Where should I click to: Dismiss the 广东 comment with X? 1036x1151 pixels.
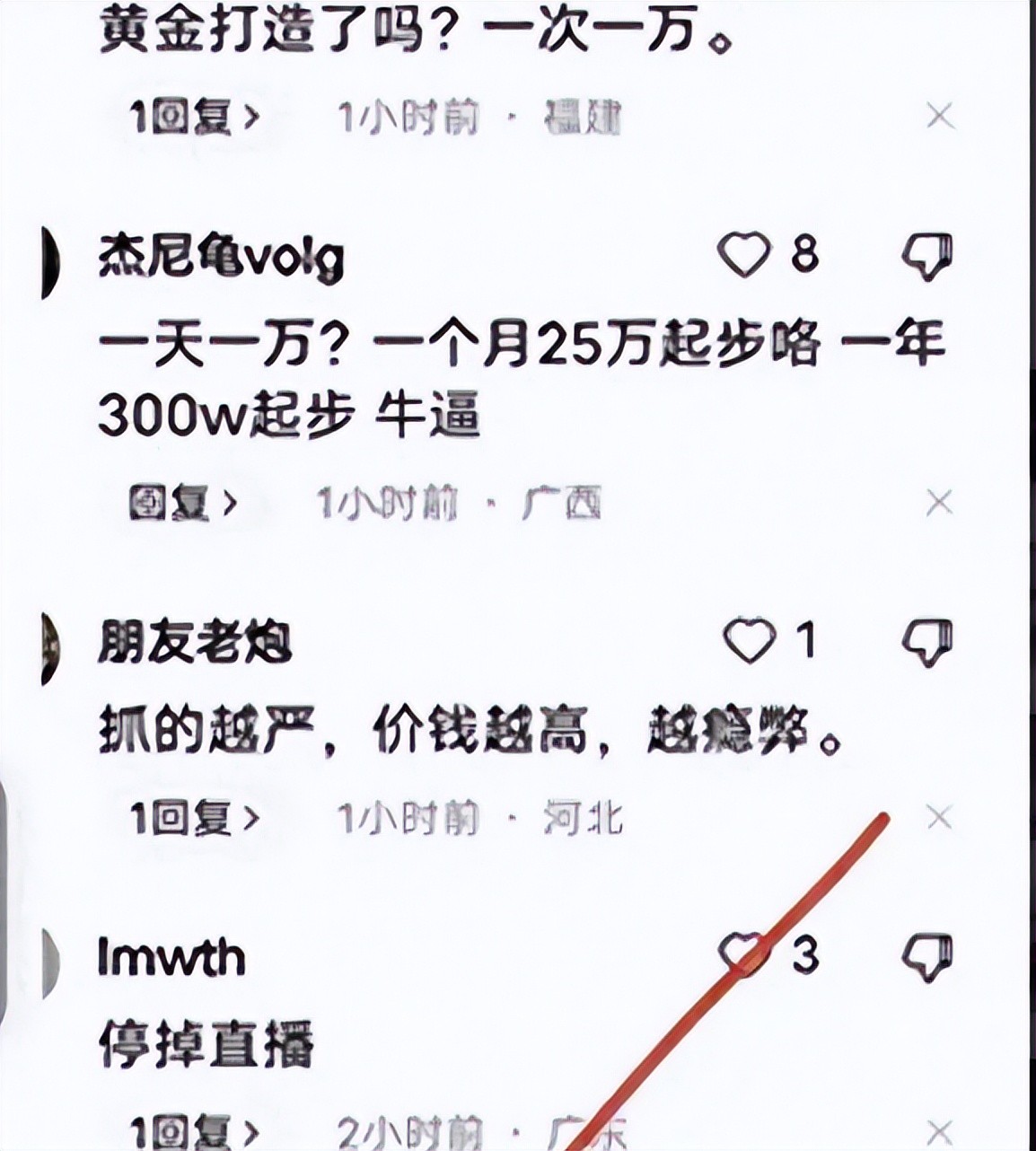[x=939, y=1131]
